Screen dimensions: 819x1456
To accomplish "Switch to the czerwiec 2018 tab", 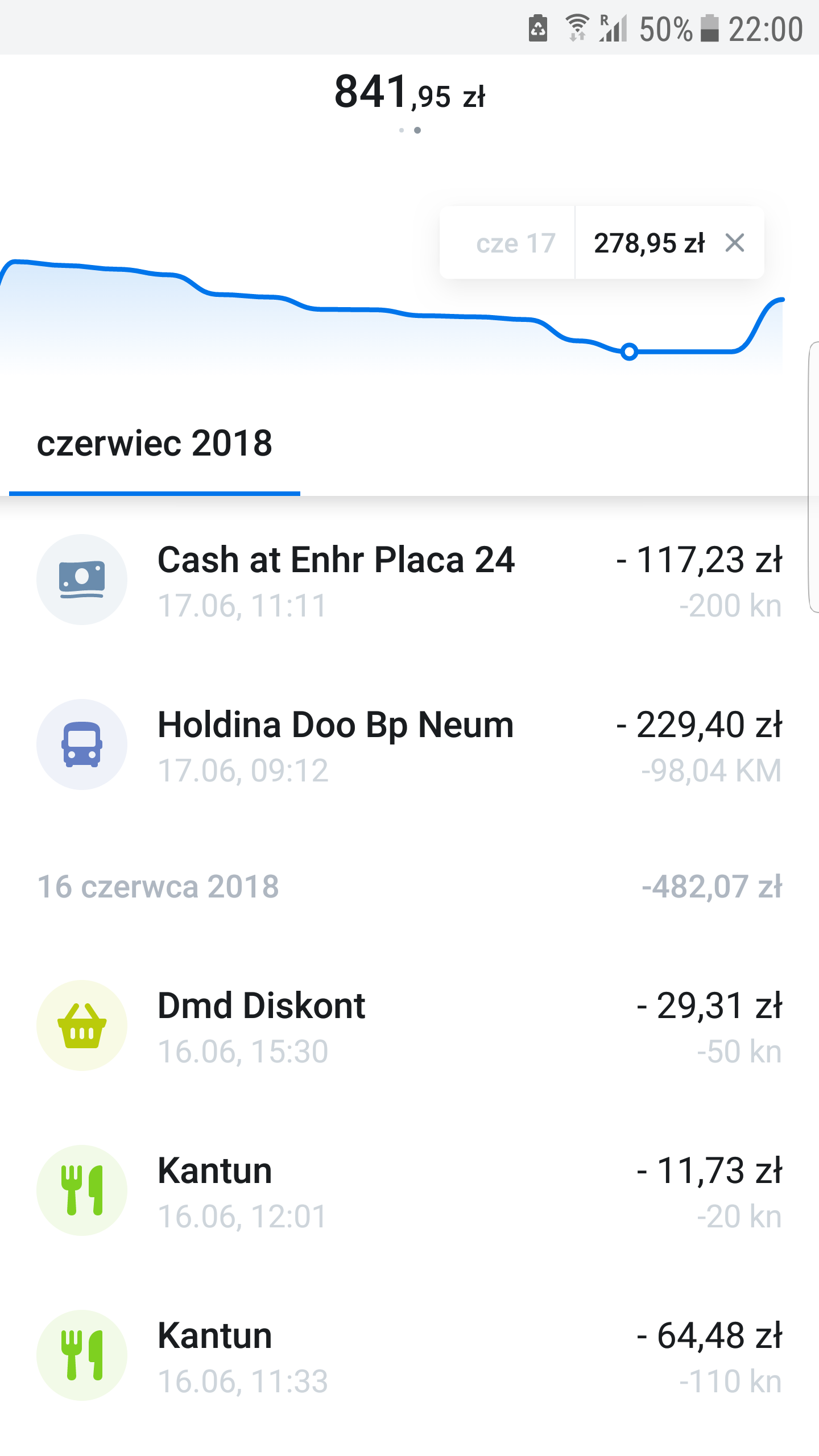I will (x=155, y=446).
